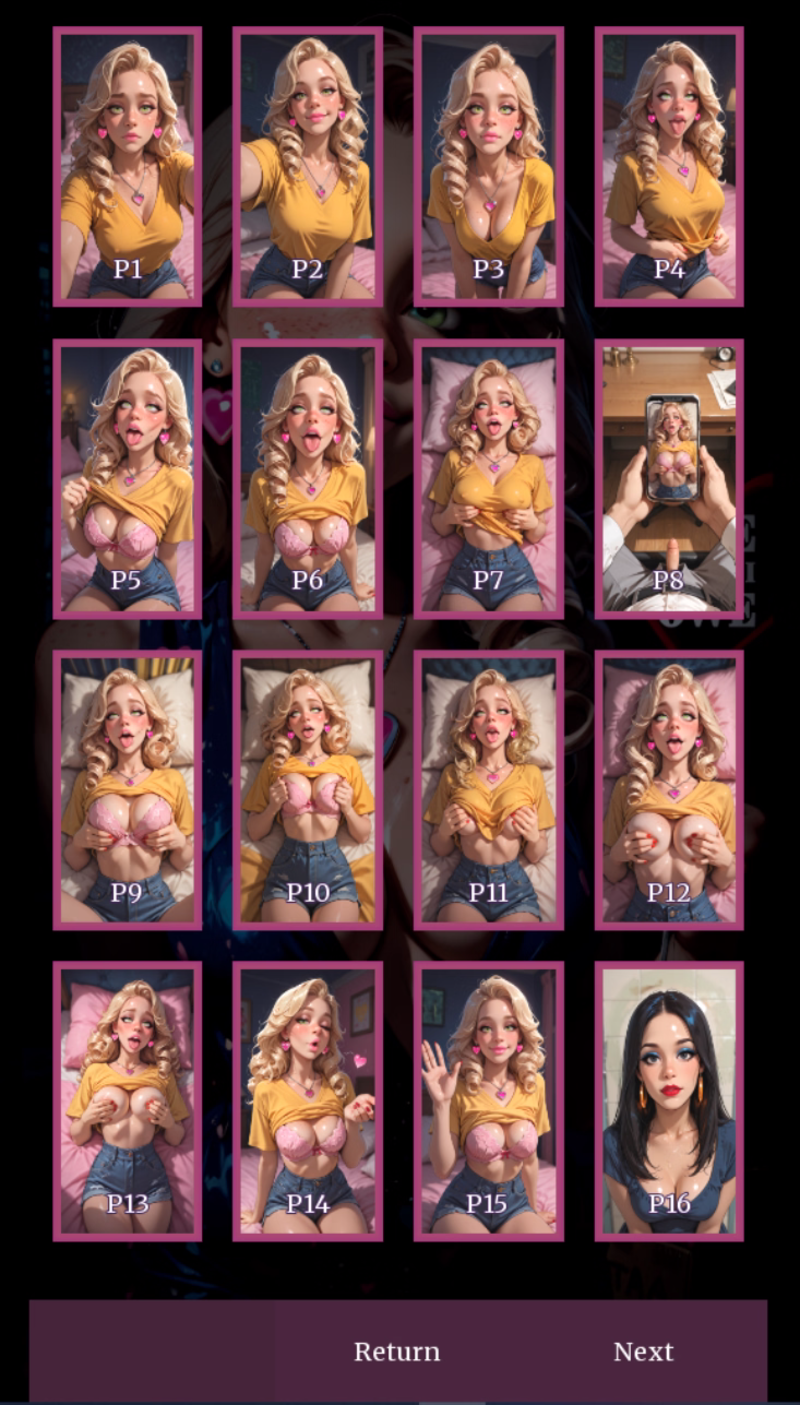
Task: Open the P6 gallery item
Action: coord(308,479)
